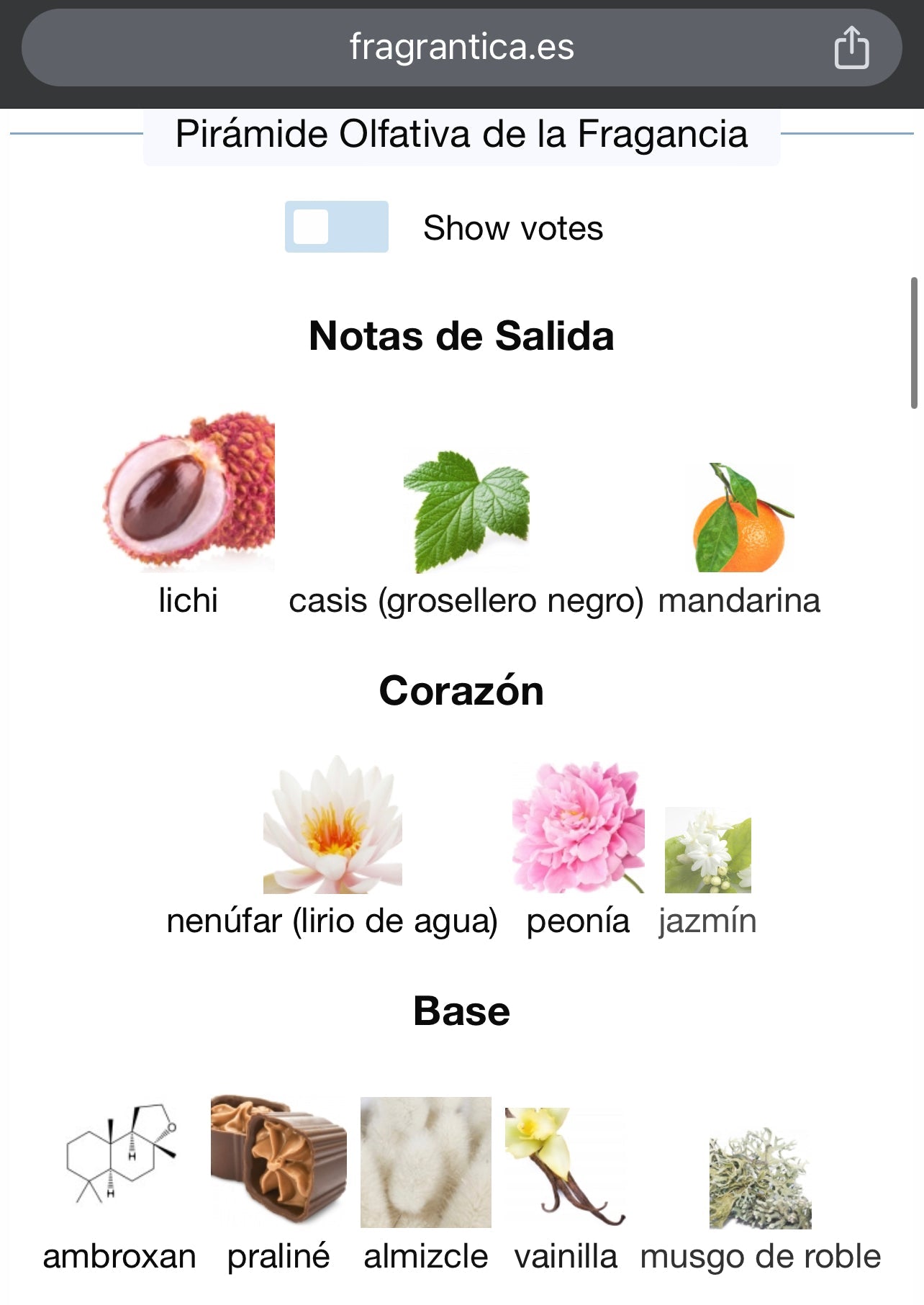Share this page via the share icon

tap(851, 48)
